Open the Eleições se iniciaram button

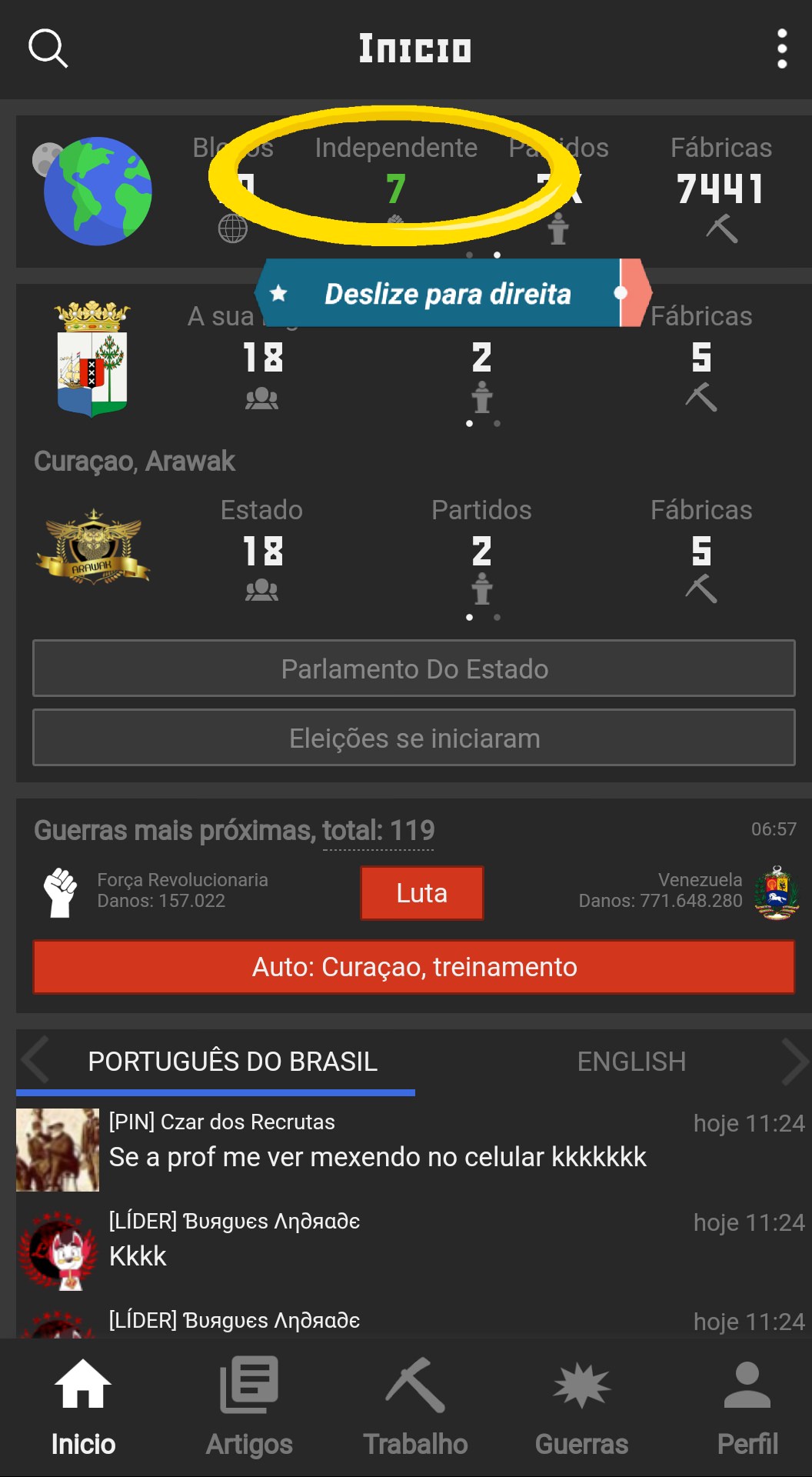click(x=414, y=738)
